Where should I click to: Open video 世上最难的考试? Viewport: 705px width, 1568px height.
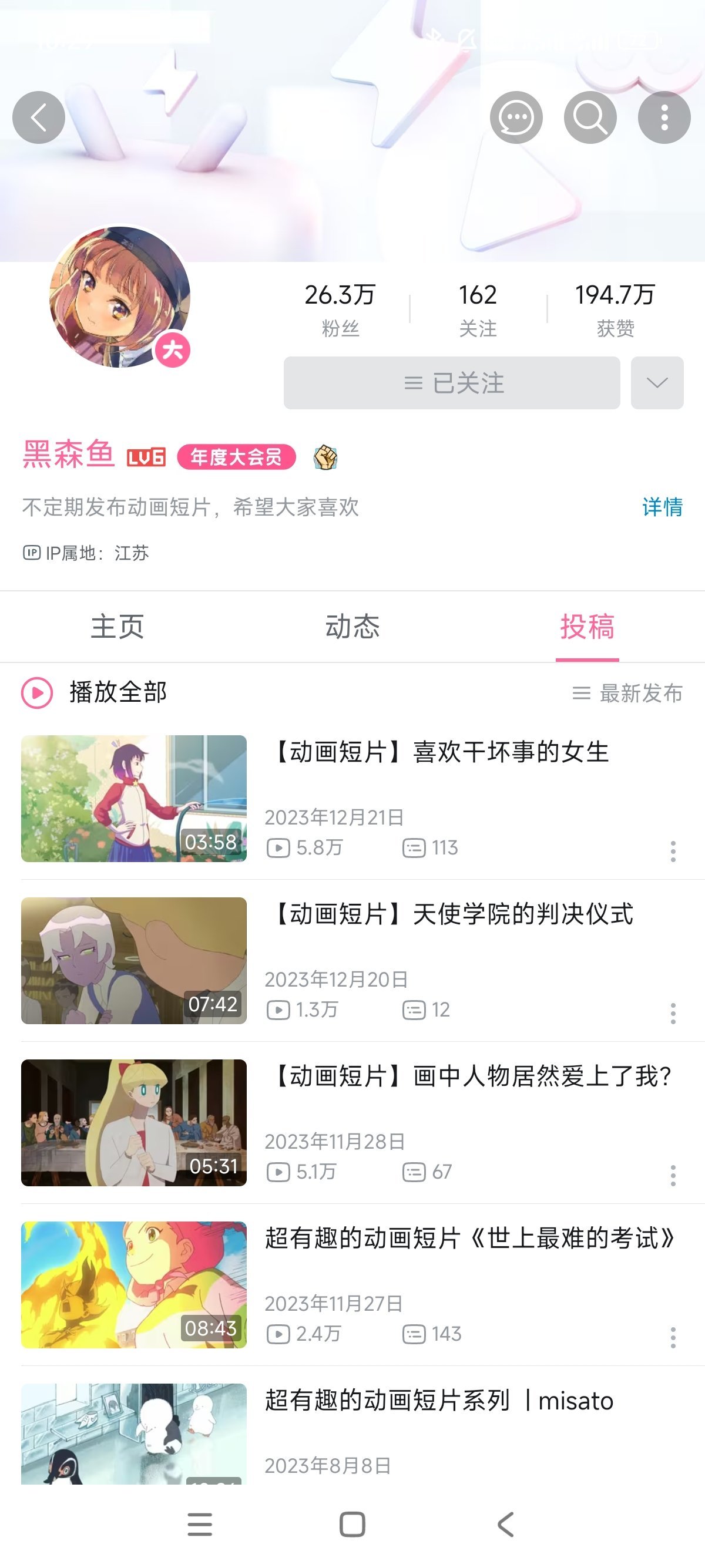470,1238
